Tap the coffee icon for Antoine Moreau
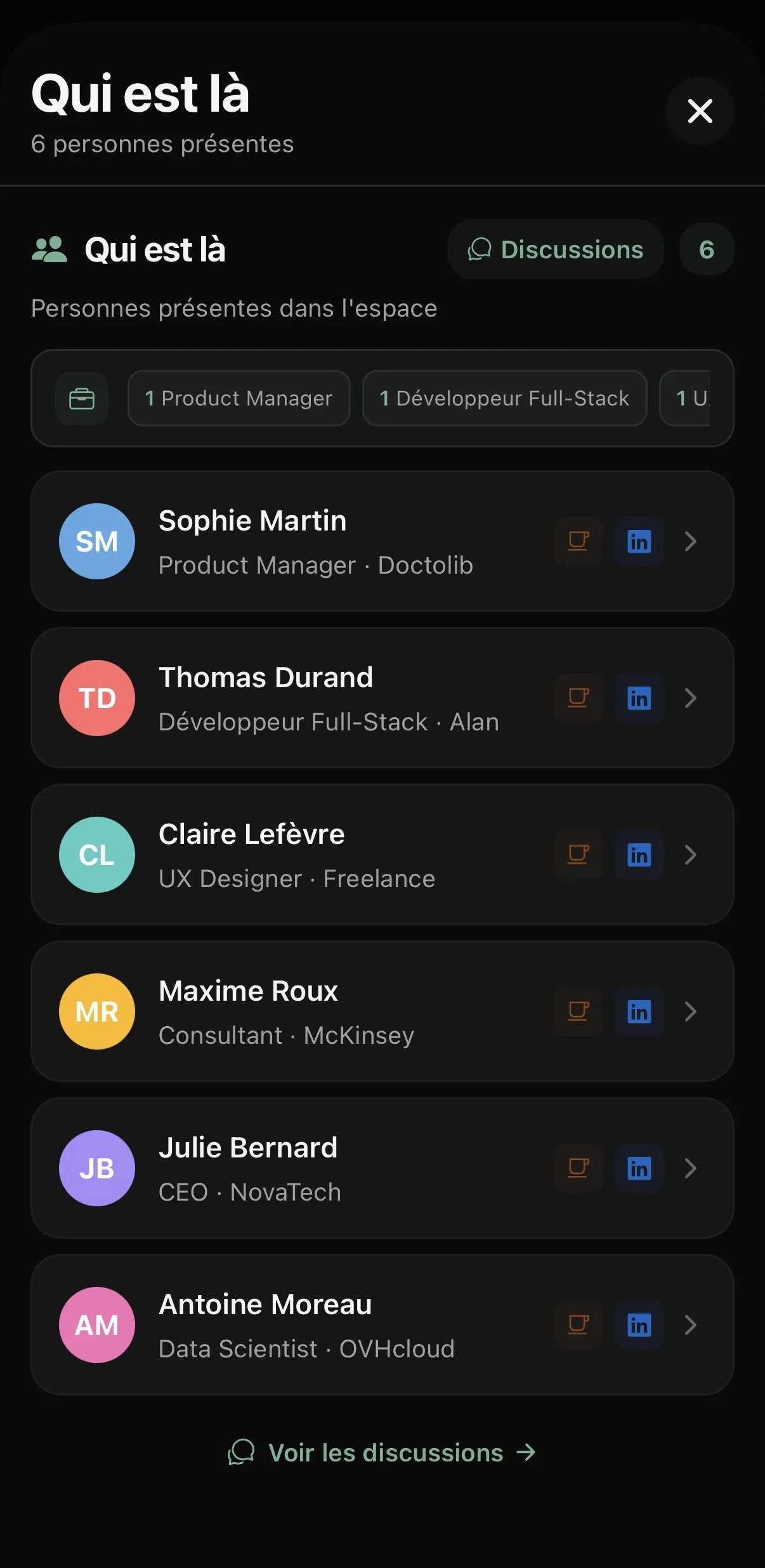Viewport: 765px width, 1568px height. coord(578,1325)
